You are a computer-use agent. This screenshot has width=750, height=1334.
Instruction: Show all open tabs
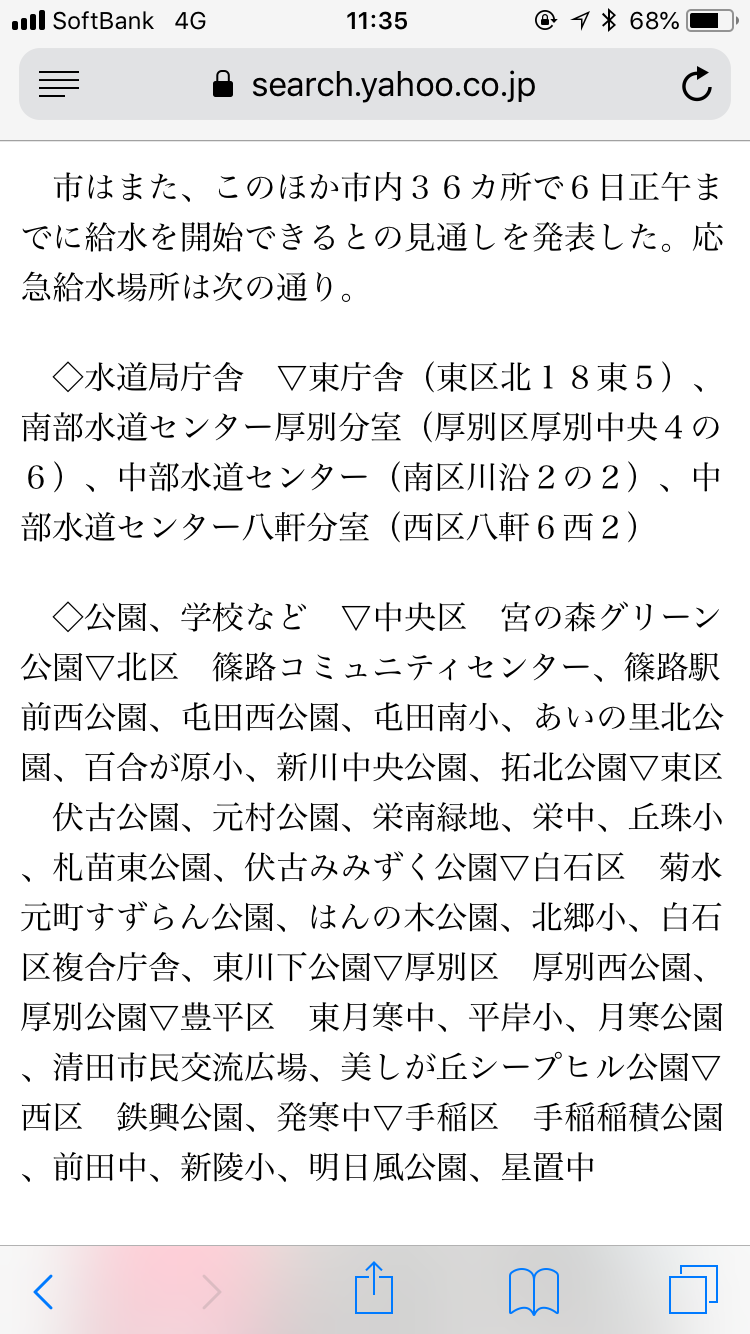click(693, 1290)
